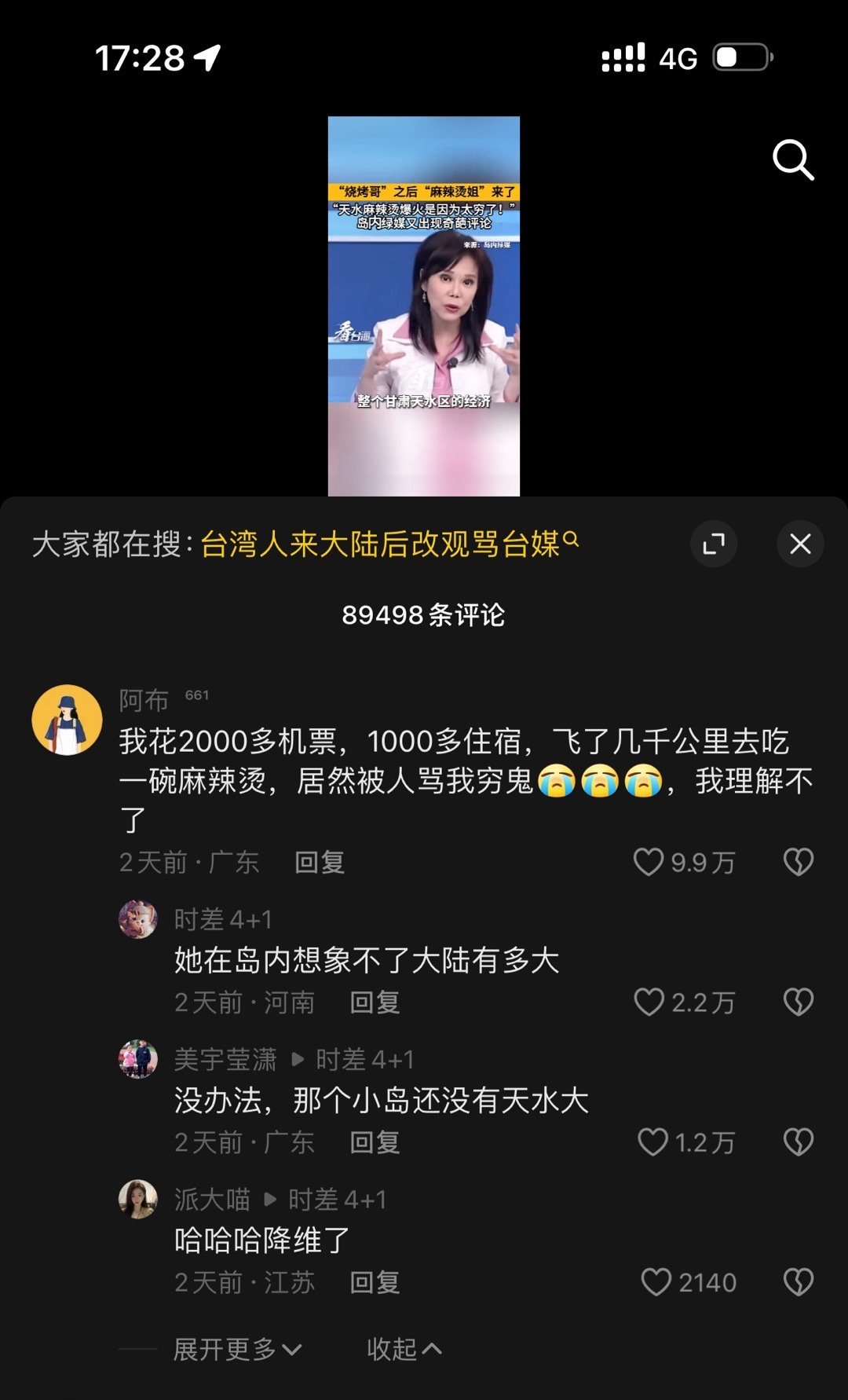Viewport: 848px width, 1400px height.
Task: Like 美宇莹潇's comment with 1.2万 likes
Action: pyautogui.click(x=652, y=1142)
